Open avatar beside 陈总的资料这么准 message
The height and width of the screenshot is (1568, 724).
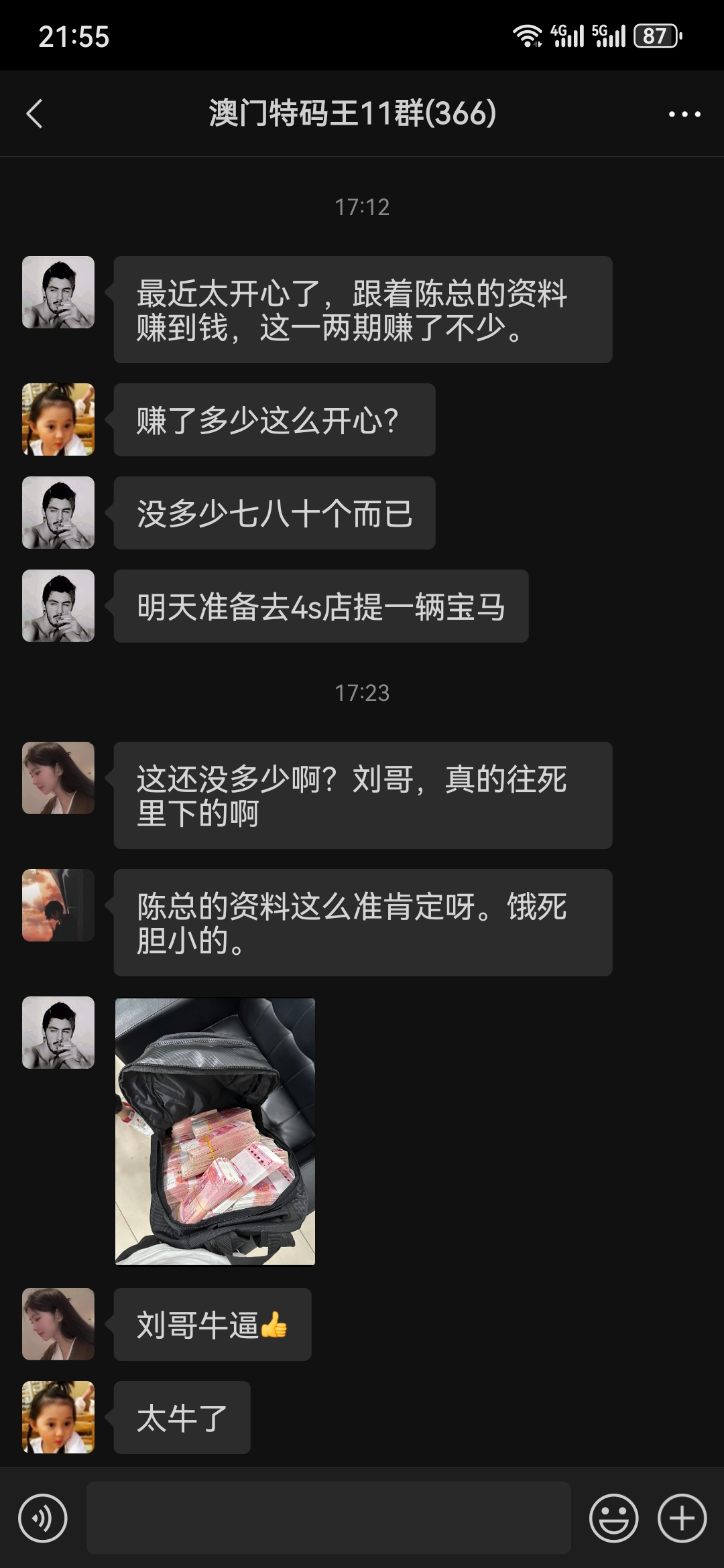(x=58, y=905)
